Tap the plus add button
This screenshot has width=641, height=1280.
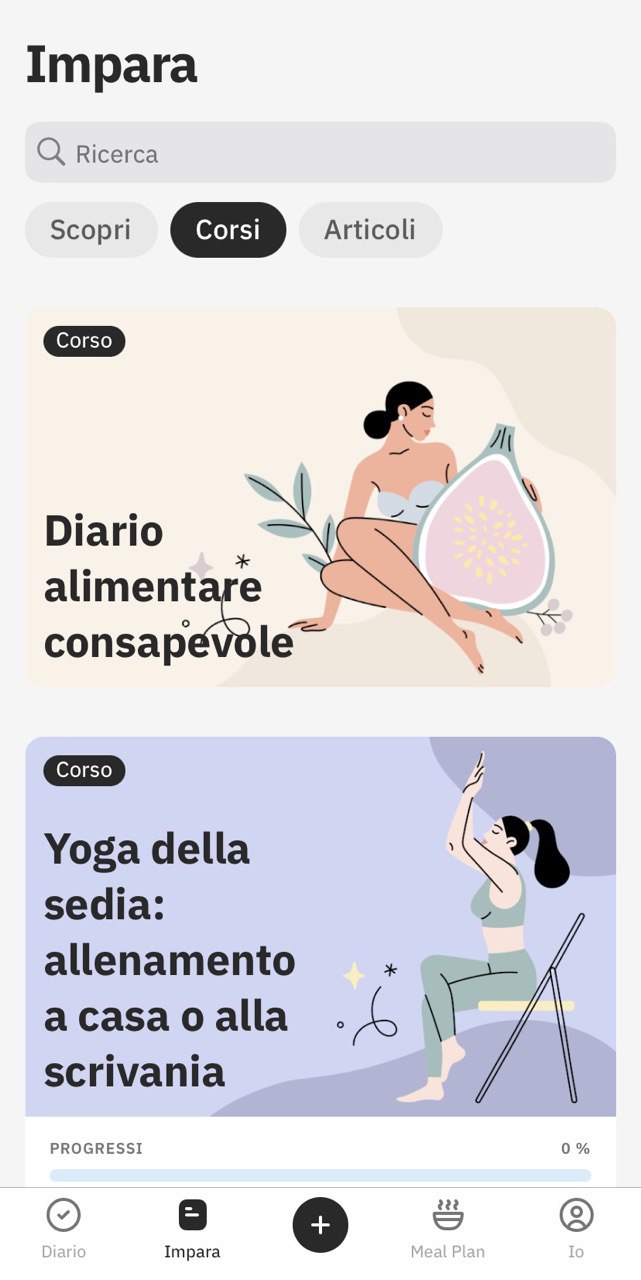click(x=320, y=1225)
